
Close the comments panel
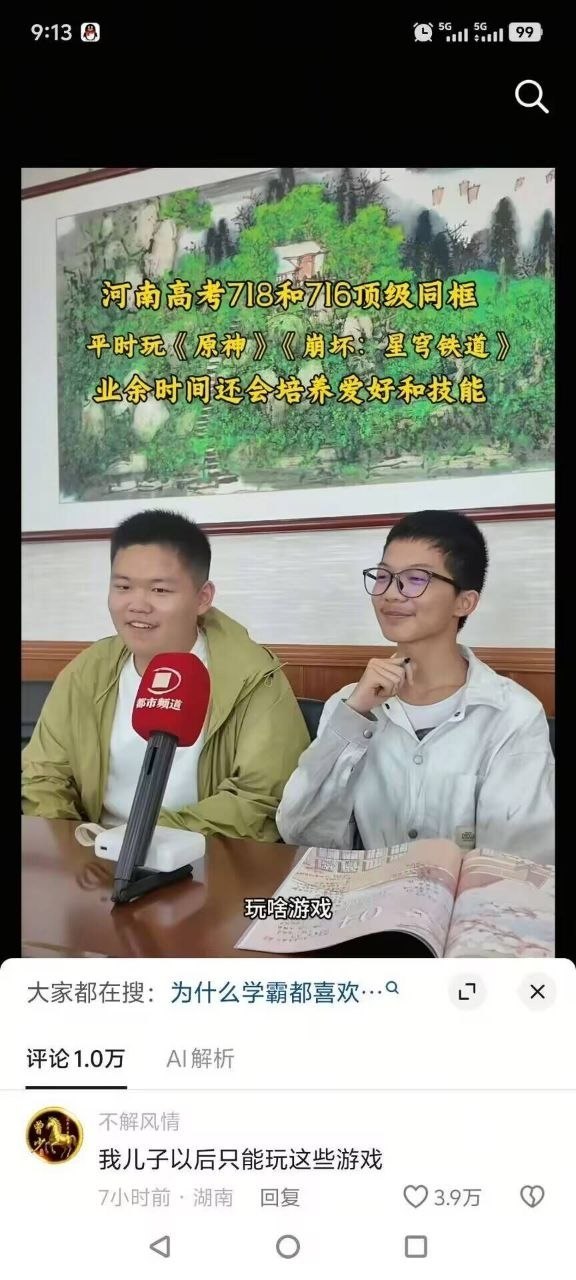tap(537, 992)
